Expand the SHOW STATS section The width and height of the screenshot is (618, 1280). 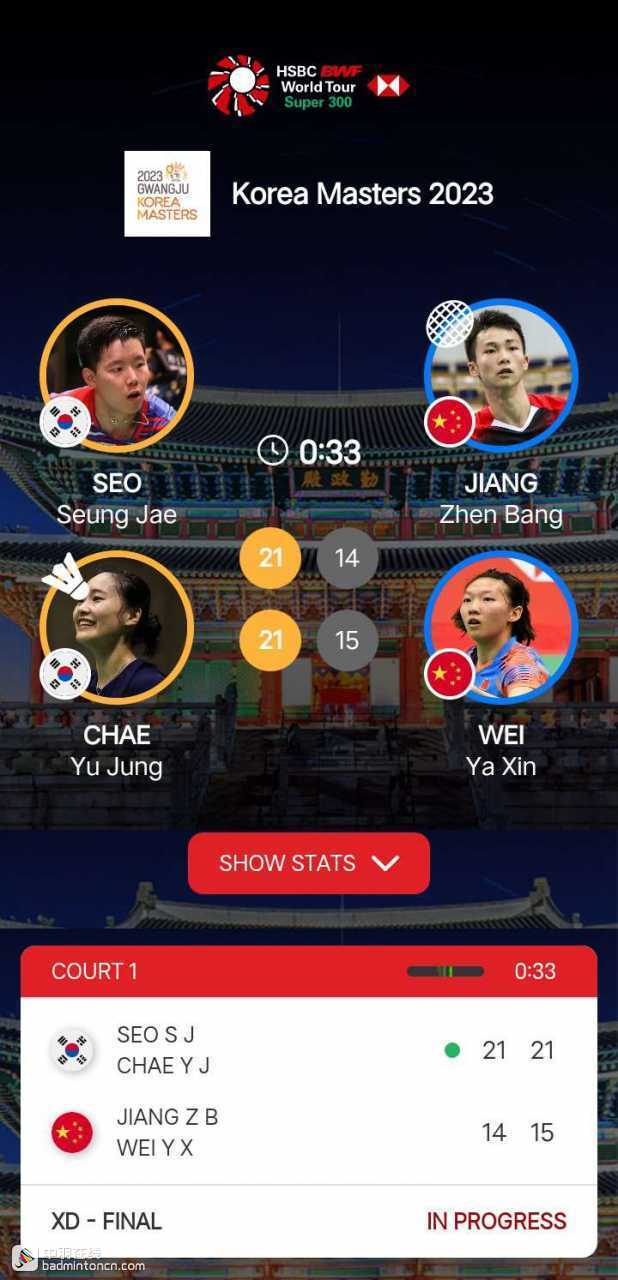point(308,863)
